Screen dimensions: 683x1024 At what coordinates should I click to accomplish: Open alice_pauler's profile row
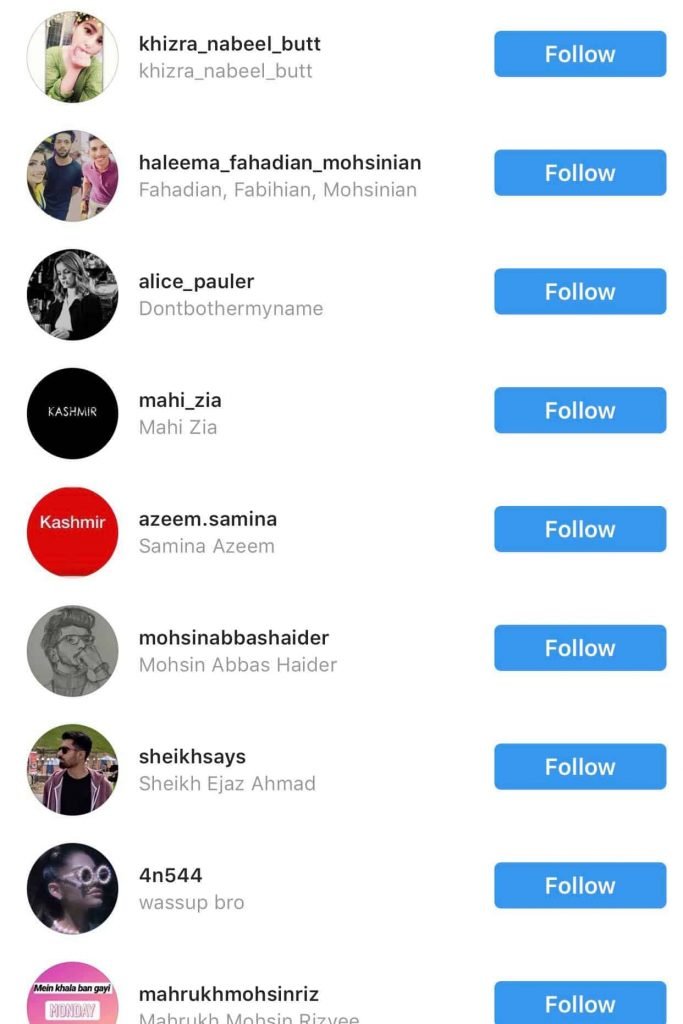coord(196,282)
